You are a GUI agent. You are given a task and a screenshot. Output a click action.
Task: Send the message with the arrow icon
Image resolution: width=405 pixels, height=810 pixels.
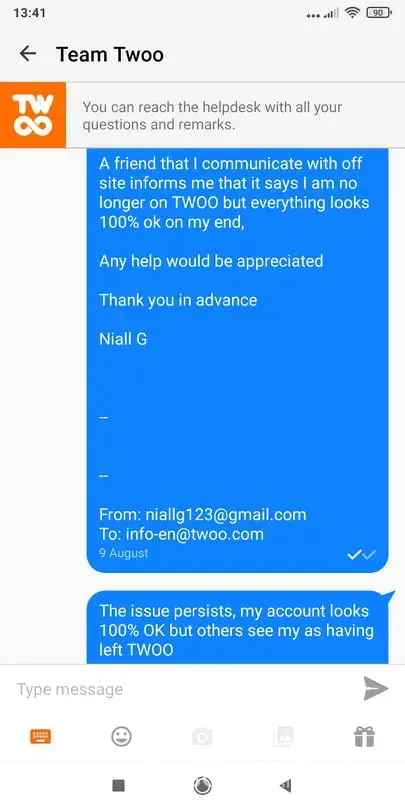[x=376, y=689]
